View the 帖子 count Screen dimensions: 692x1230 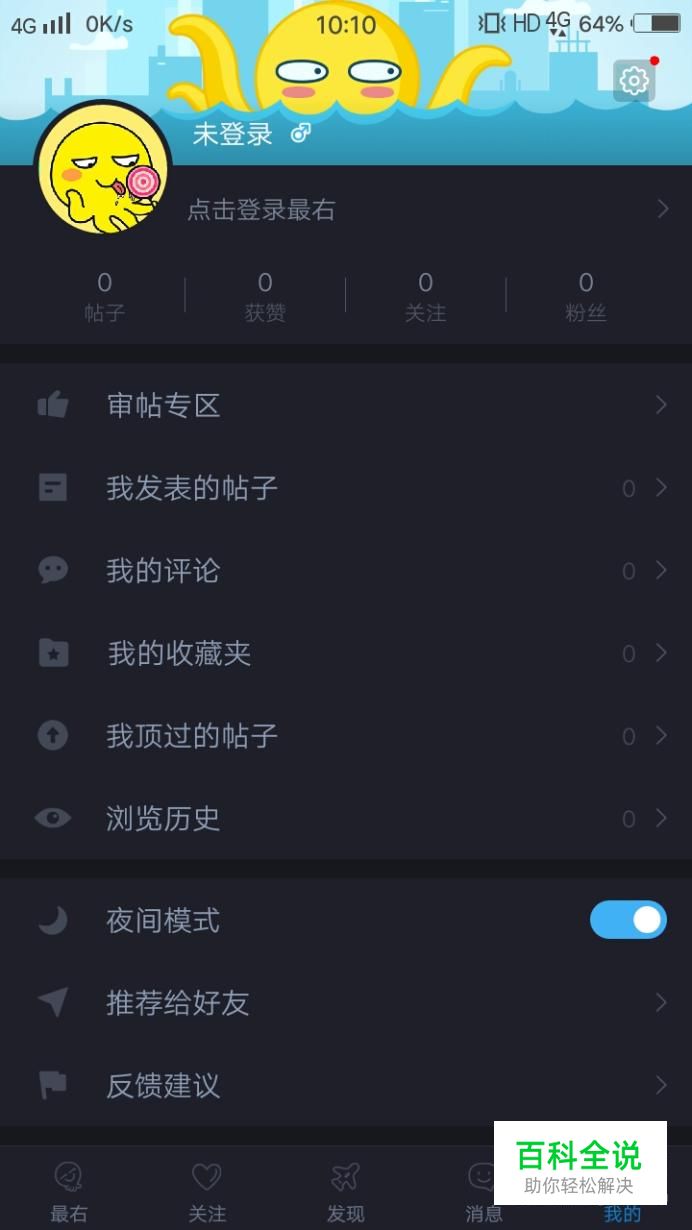(x=105, y=297)
